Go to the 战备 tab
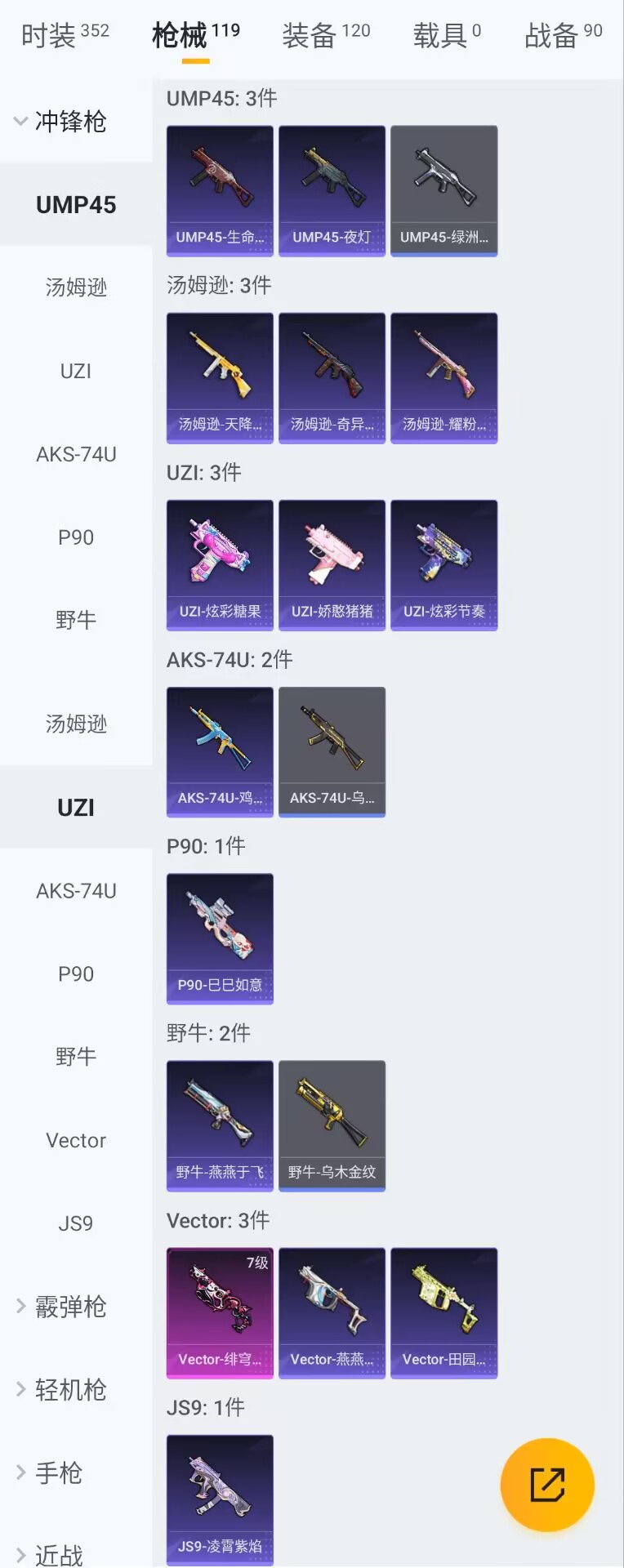The width and height of the screenshot is (624, 1568). tap(563, 35)
